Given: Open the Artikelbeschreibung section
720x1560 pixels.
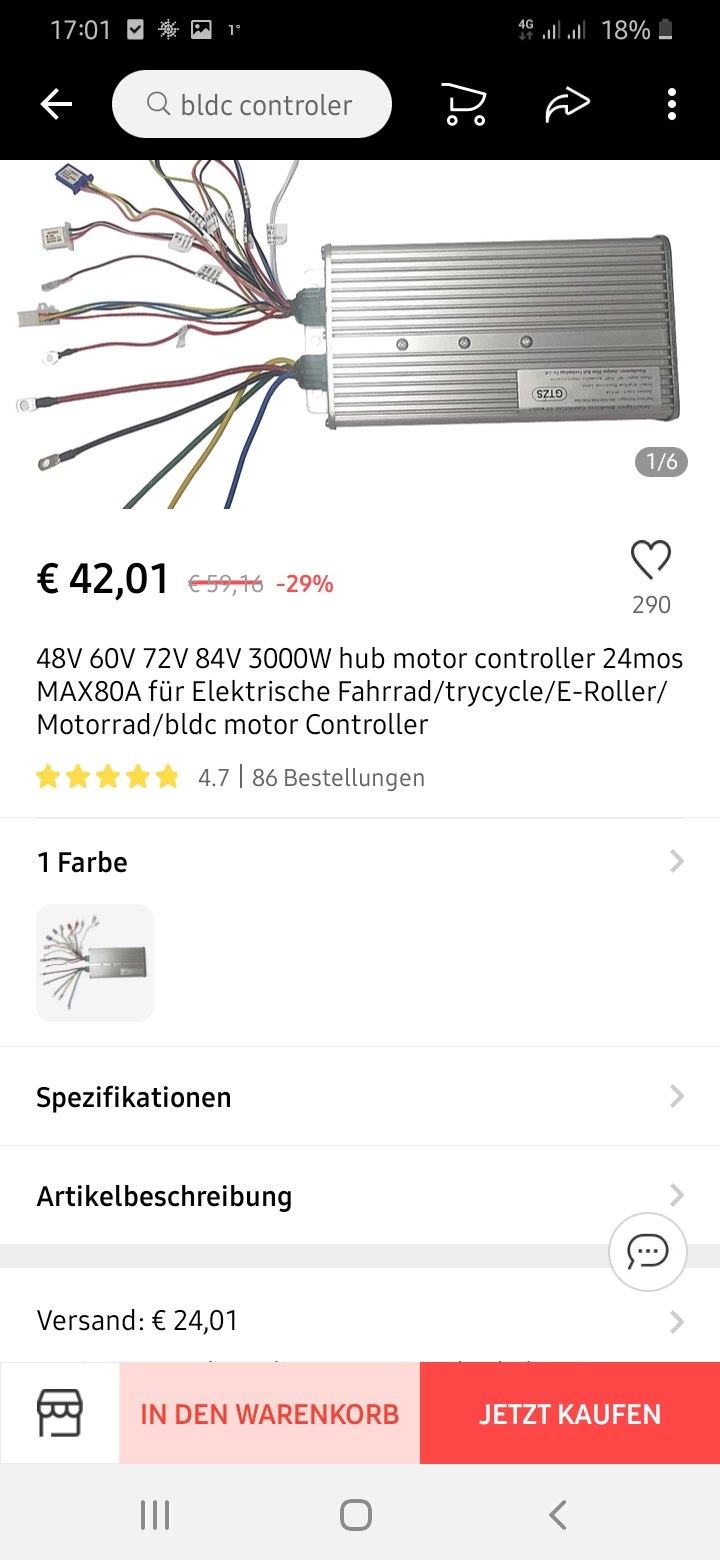Looking at the screenshot, I should pos(360,1196).
